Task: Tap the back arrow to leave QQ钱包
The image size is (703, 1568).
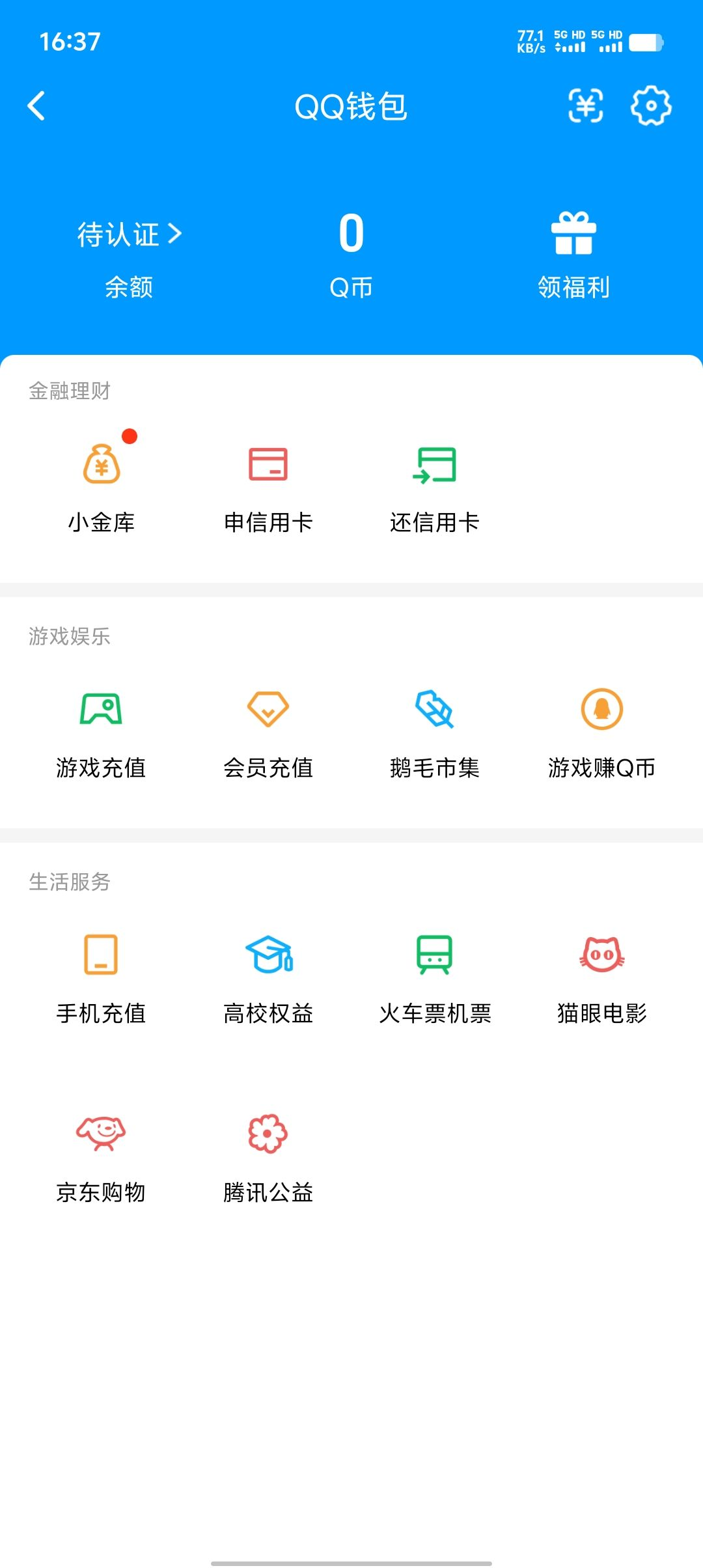Action: [x=37, y=106]
